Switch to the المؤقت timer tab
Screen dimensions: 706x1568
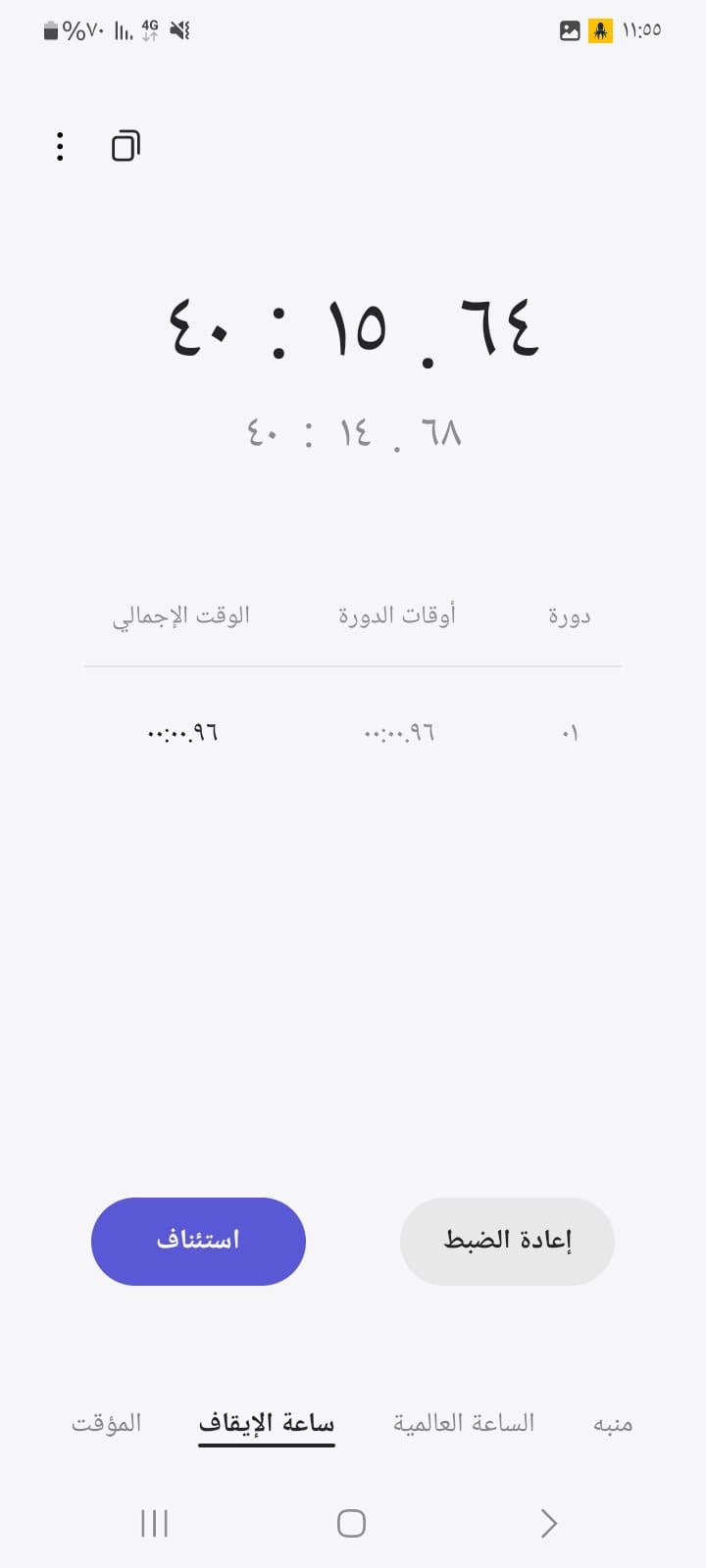[106, 1423]
